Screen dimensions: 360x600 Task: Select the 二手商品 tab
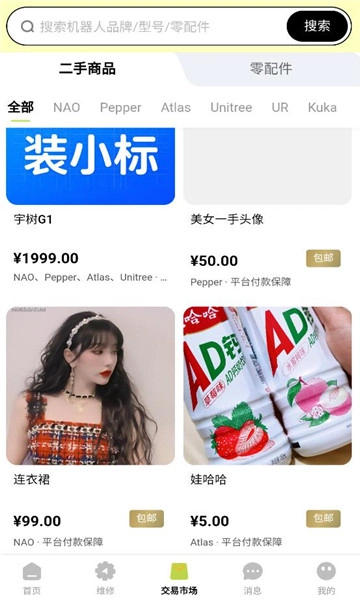tap(87, 69)
